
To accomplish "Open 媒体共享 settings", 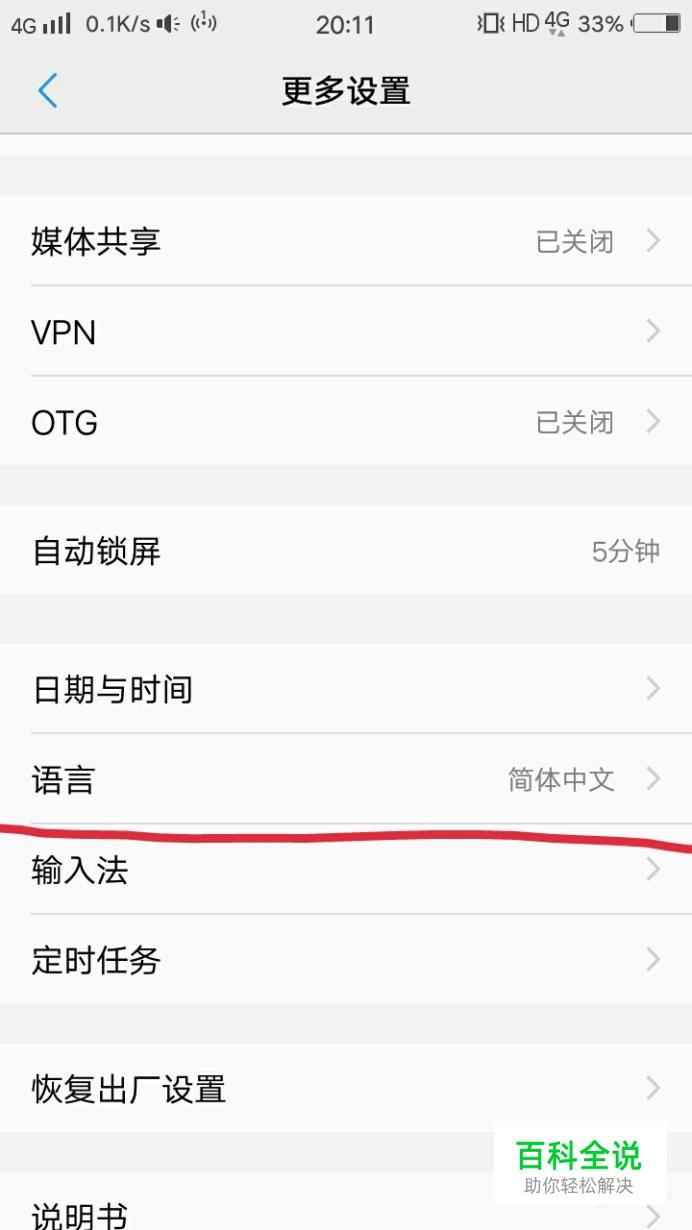I will pyautogui.click(x=346, y=241).
